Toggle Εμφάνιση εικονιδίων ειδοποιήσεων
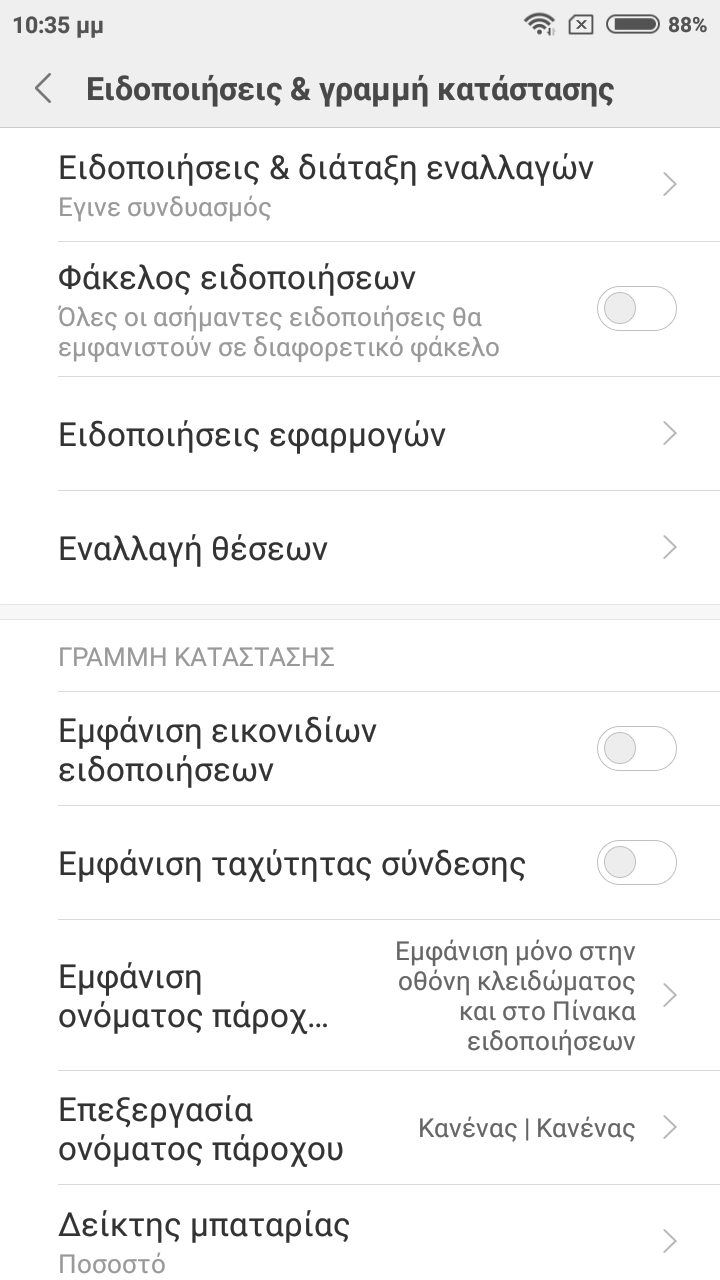Viewport: 720px width, 1280px height. pos(637,749)
